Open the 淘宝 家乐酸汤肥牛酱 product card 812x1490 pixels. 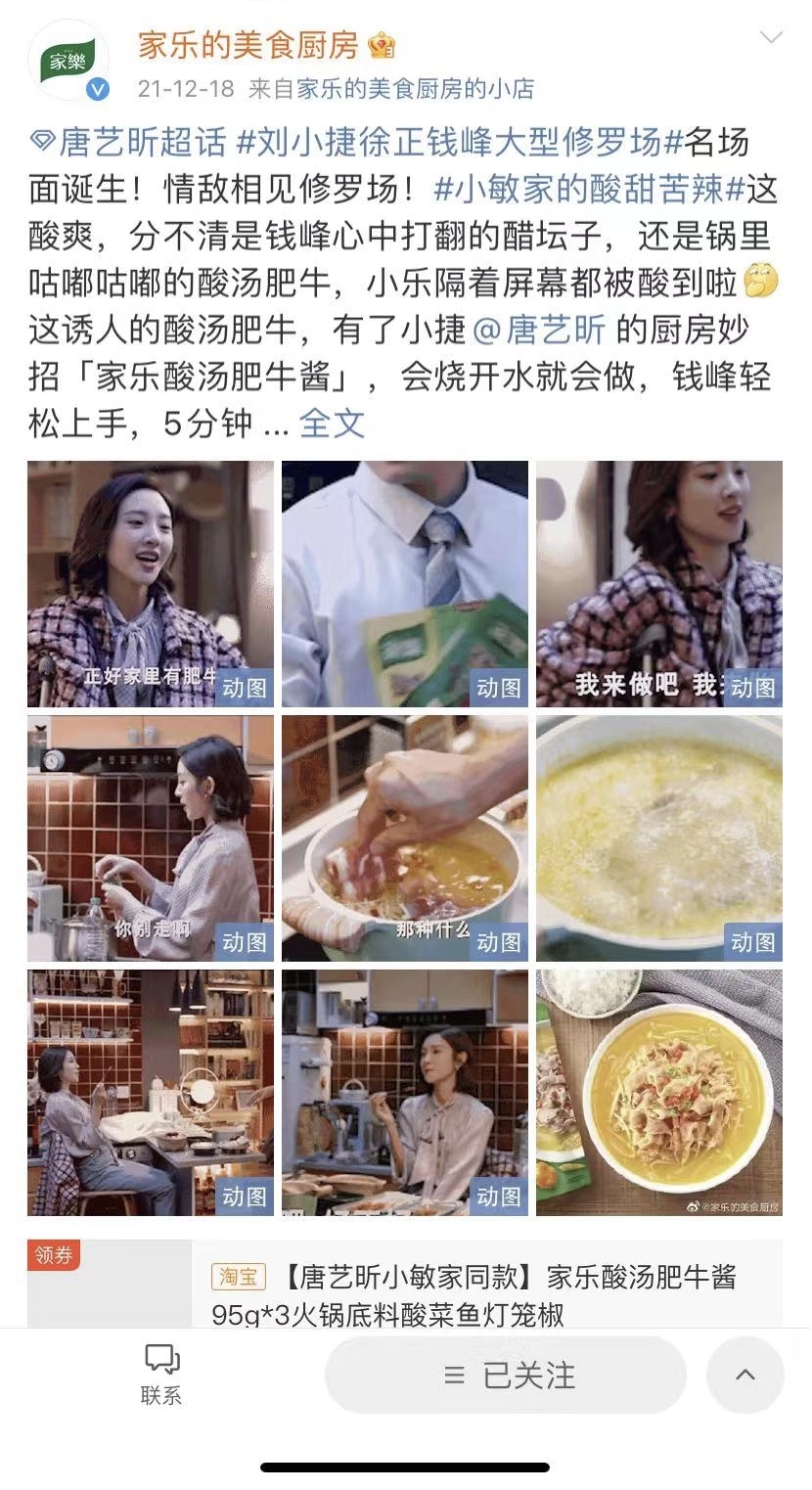click(x=474, y=1293)
